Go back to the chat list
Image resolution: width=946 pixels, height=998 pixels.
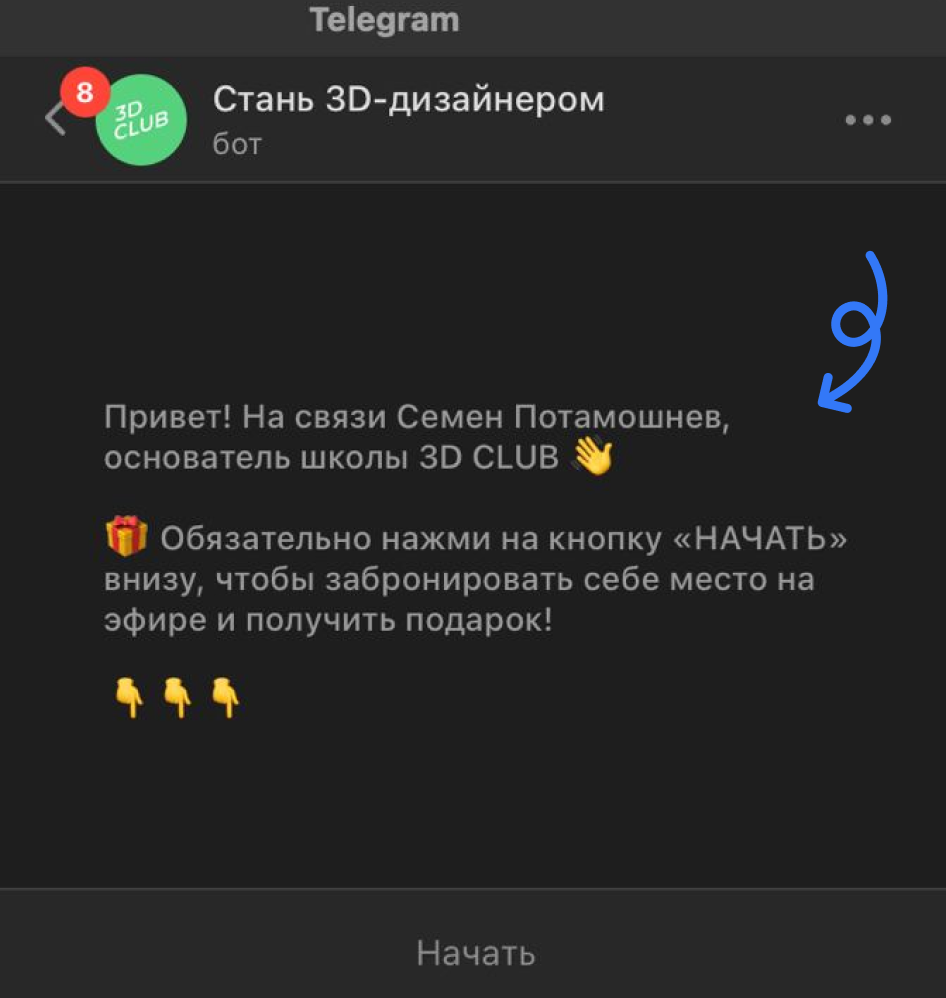(55, 119)
